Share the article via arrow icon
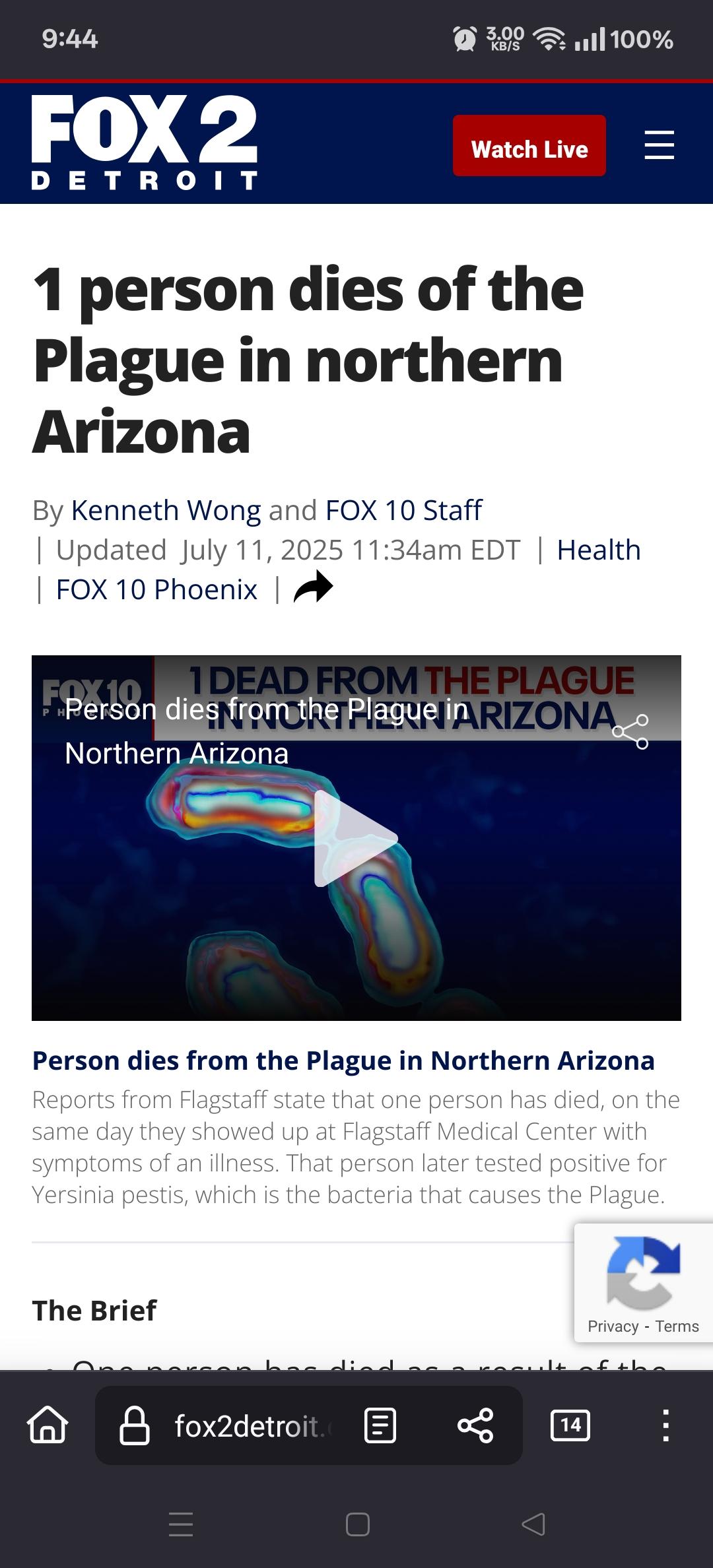713x1568 pixels. [314, 587]
